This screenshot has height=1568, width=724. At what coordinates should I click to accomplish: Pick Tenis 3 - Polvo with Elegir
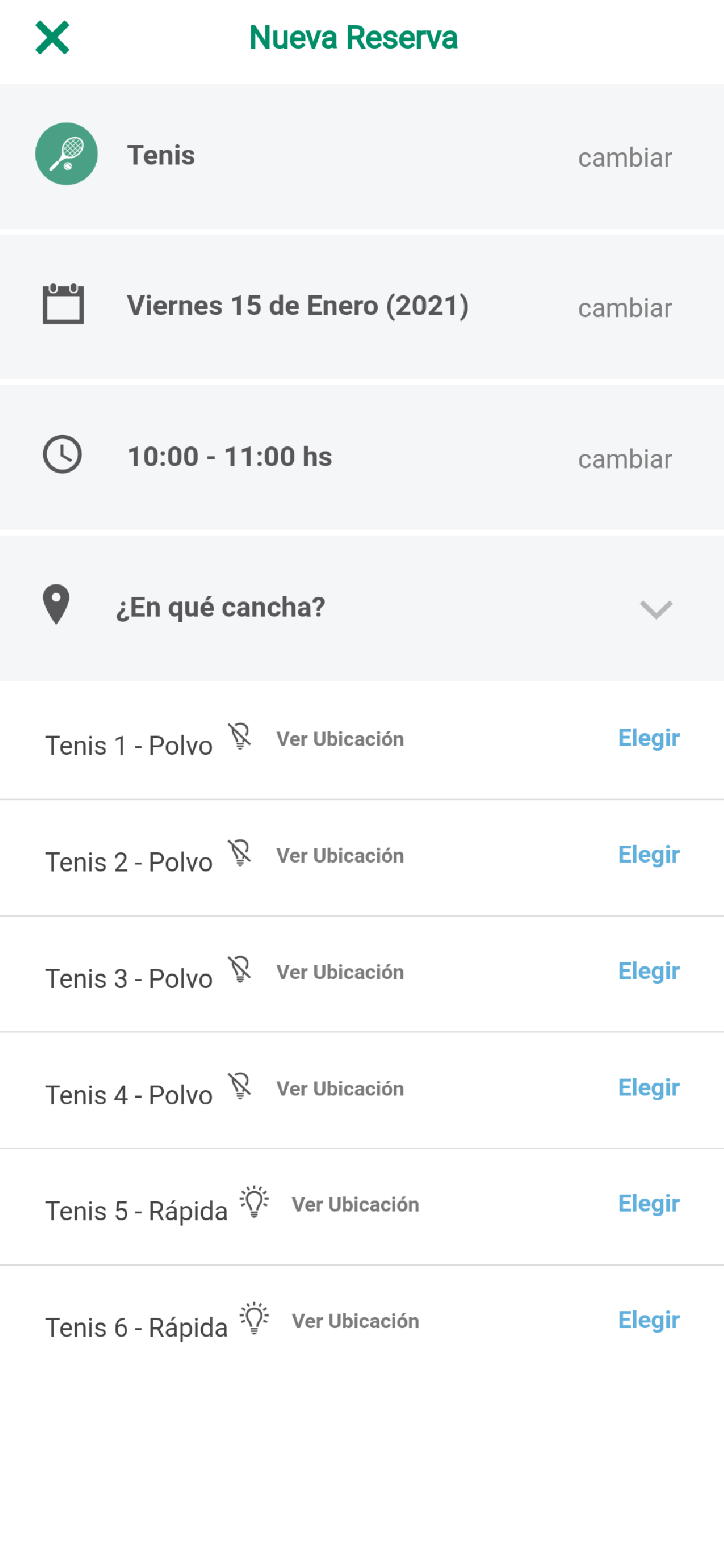point(649,971)
